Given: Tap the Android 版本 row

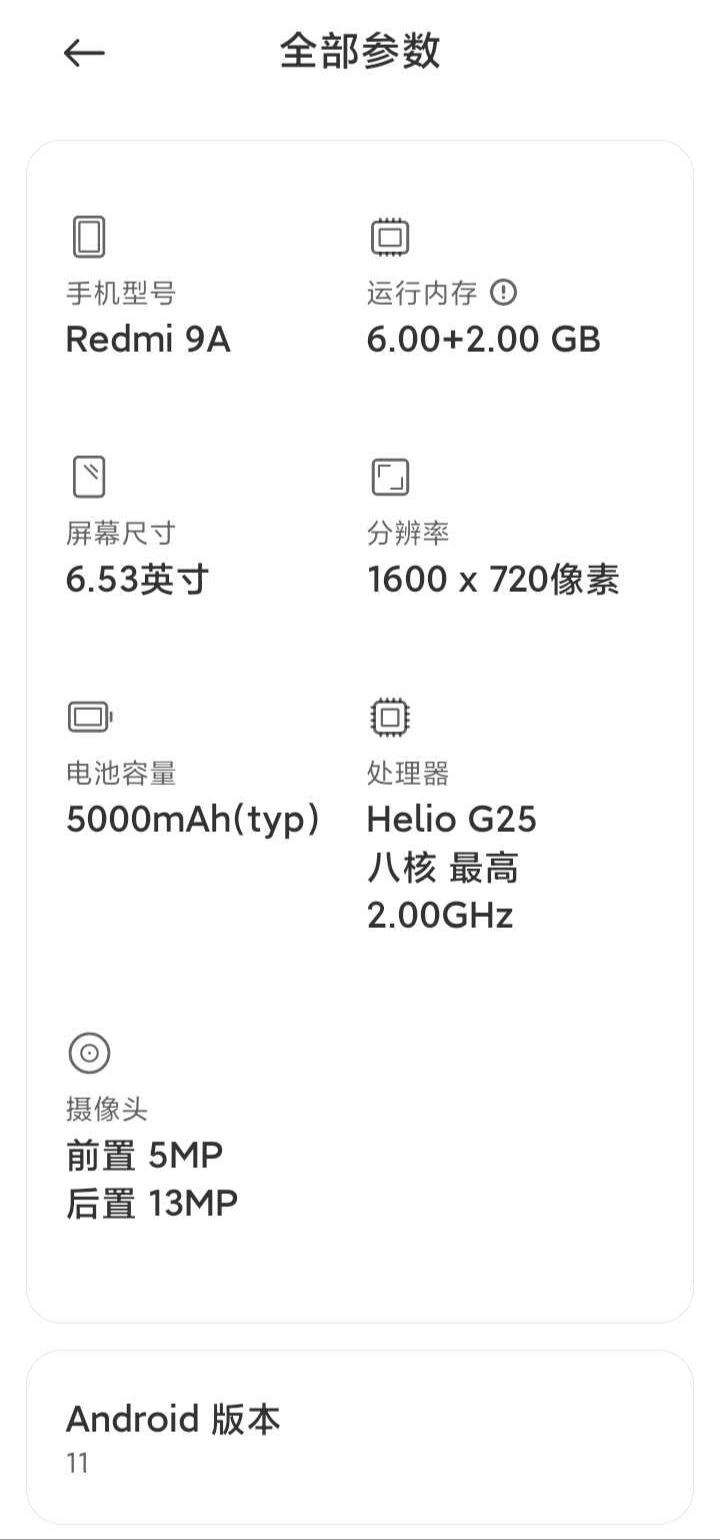Looking at the screenshot, I should (360, 1438).
